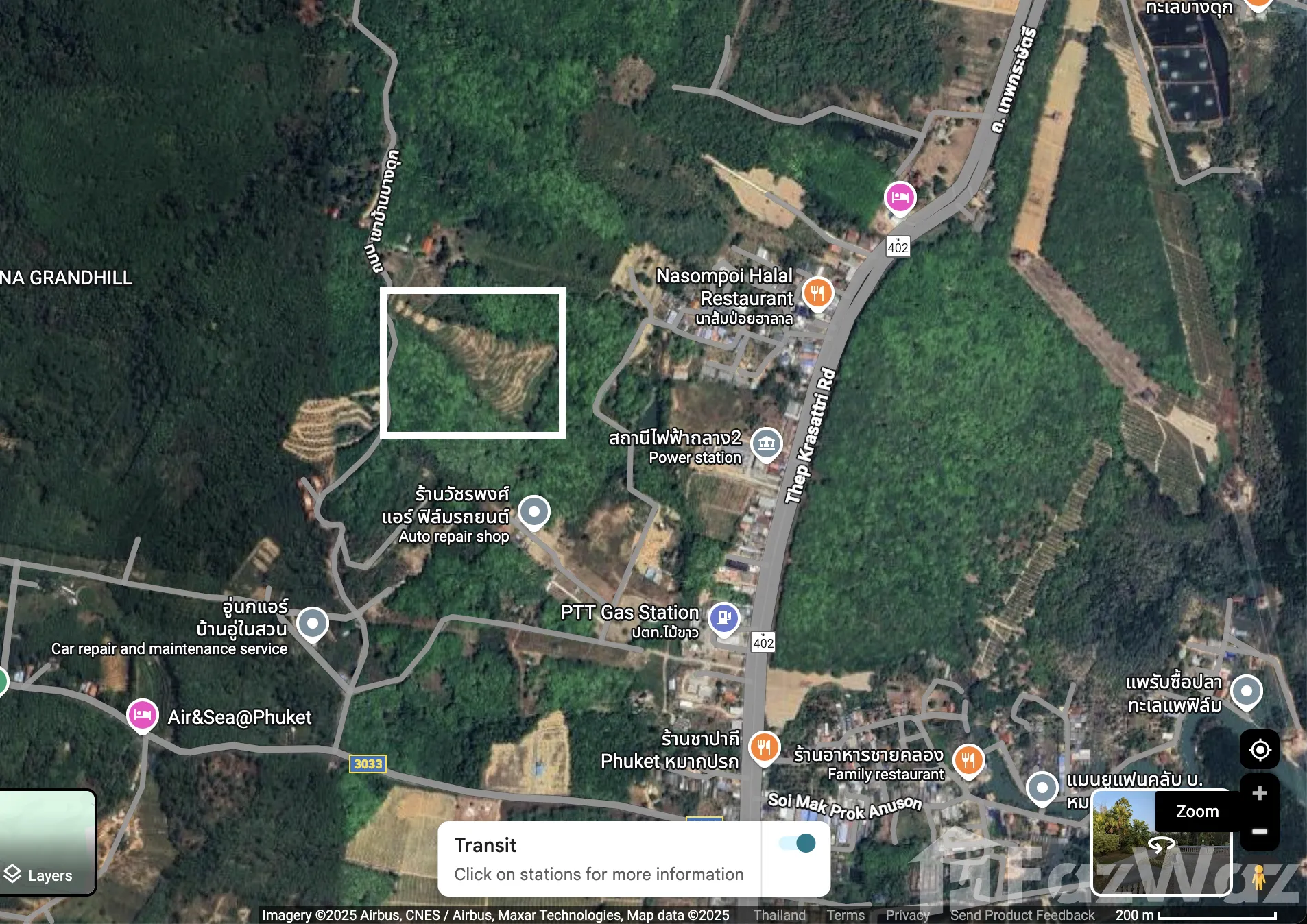Open Send Product Feedback link
Image resolution: width=1307 pixels, height=924 pixels.
tap(1022, 915)
